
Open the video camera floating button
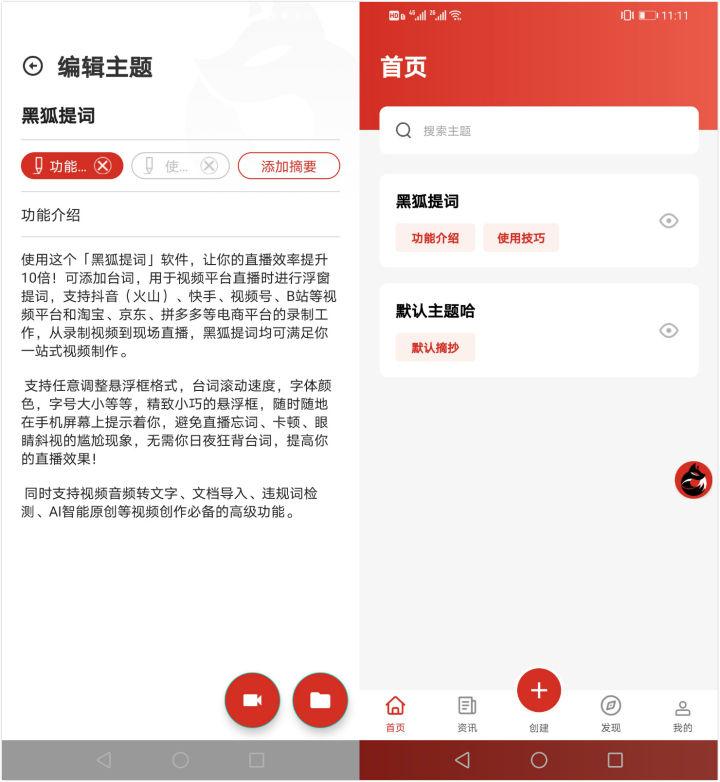click(252, 700)
